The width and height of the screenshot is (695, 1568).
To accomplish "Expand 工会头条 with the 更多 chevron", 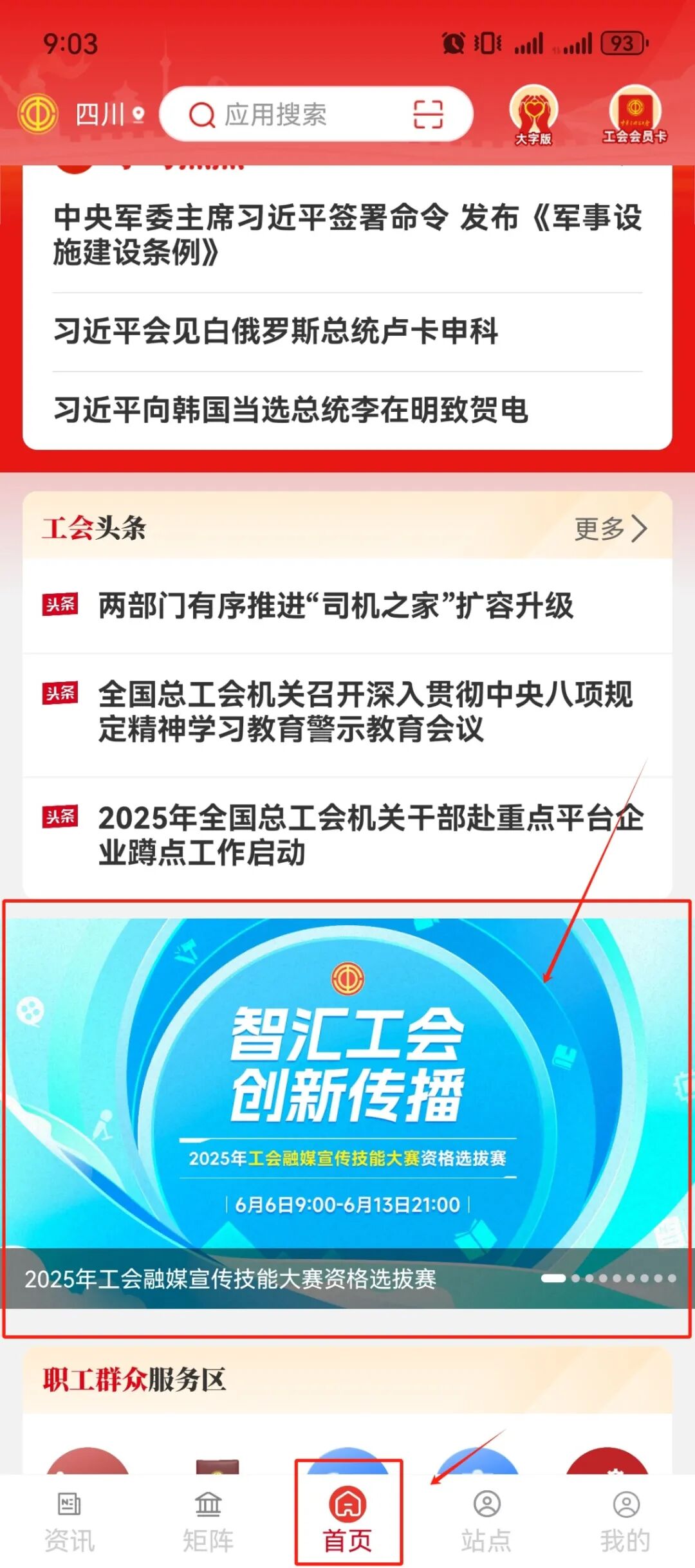I will (611, 529).
